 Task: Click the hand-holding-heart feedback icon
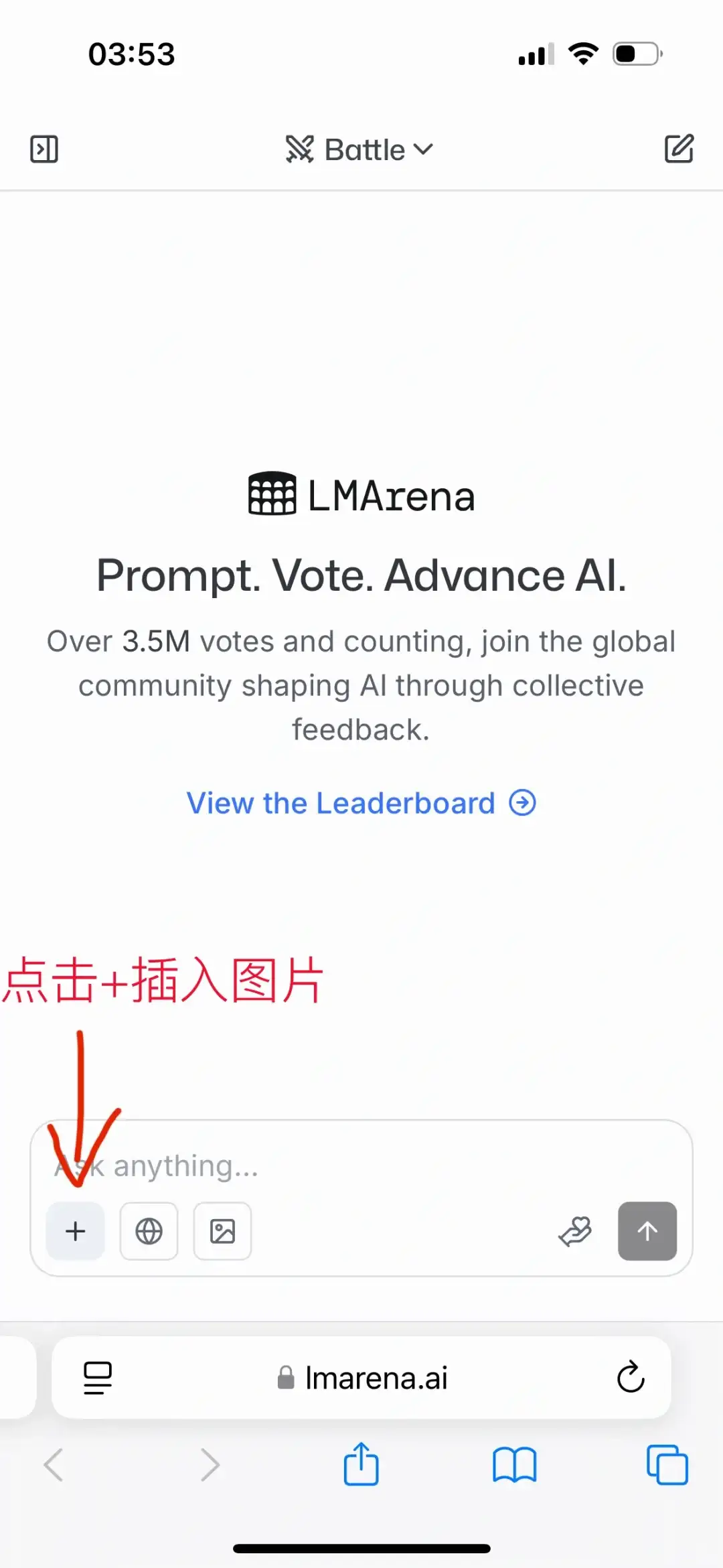pyautogui.click(x=576, y=1231)
